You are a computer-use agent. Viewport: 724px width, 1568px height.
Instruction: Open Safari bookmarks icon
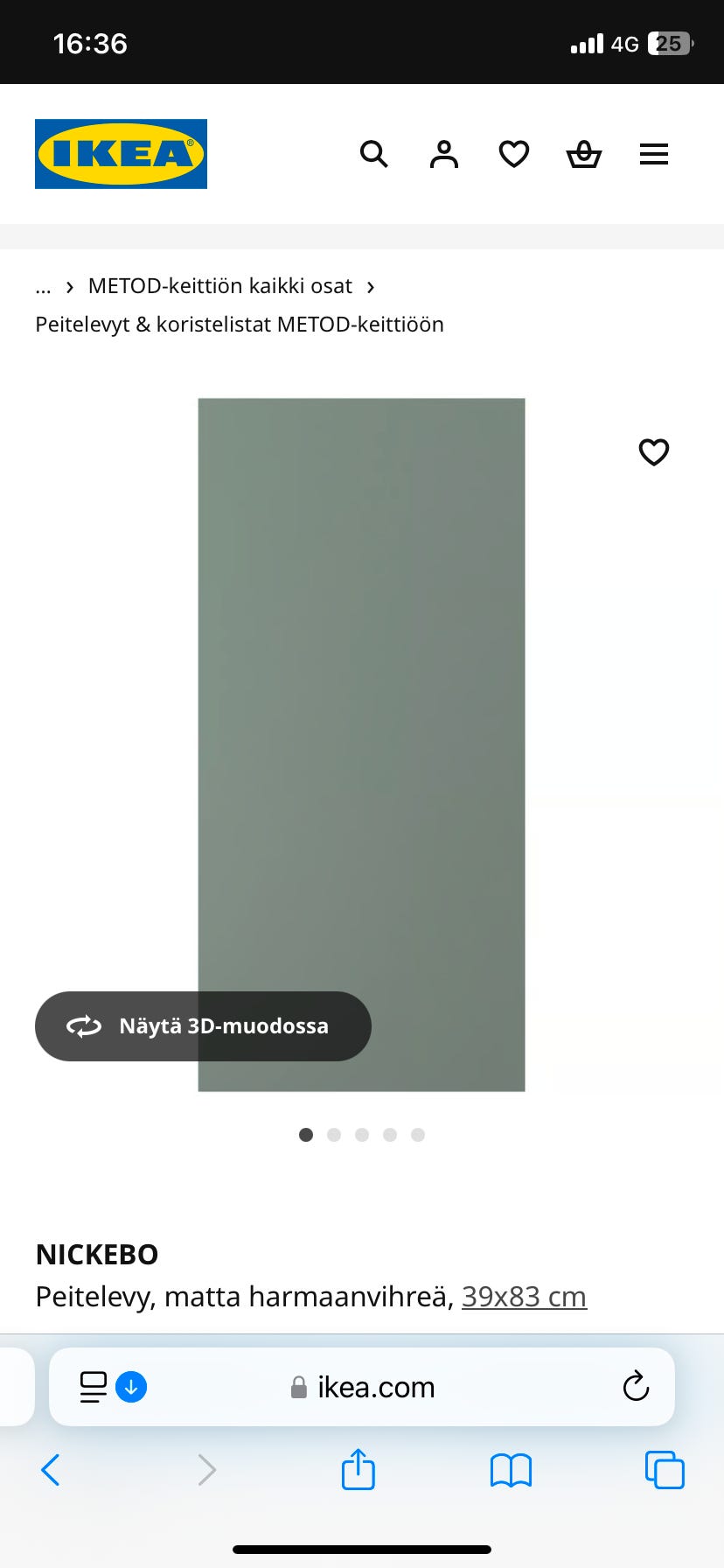(x=511, y=1470)
